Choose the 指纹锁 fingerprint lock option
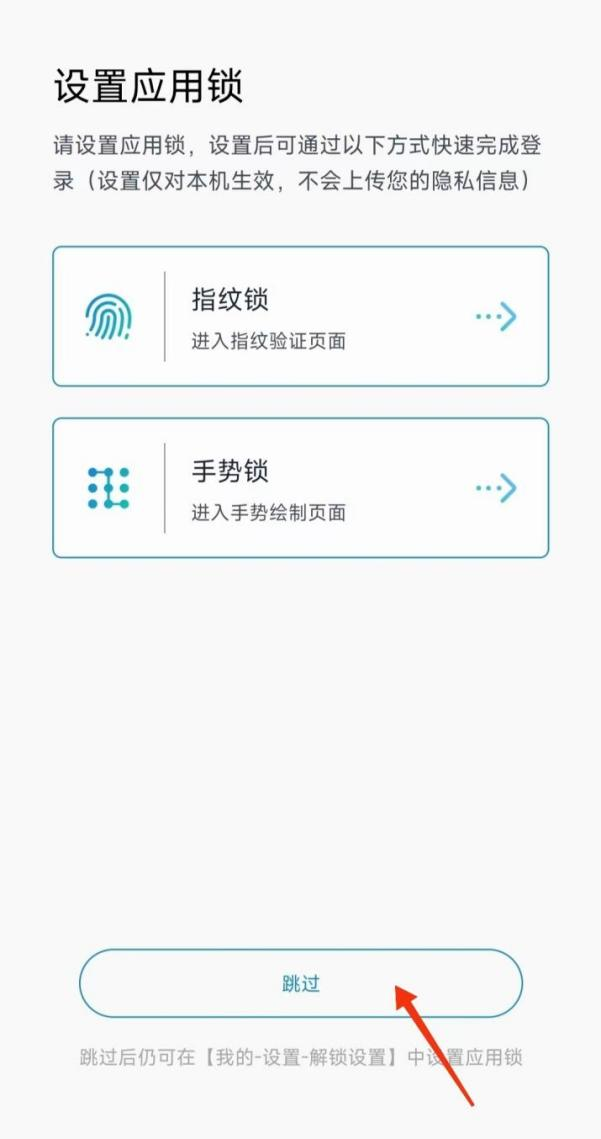The width and height of the screenshot is (601, 1139). [300, 316]
